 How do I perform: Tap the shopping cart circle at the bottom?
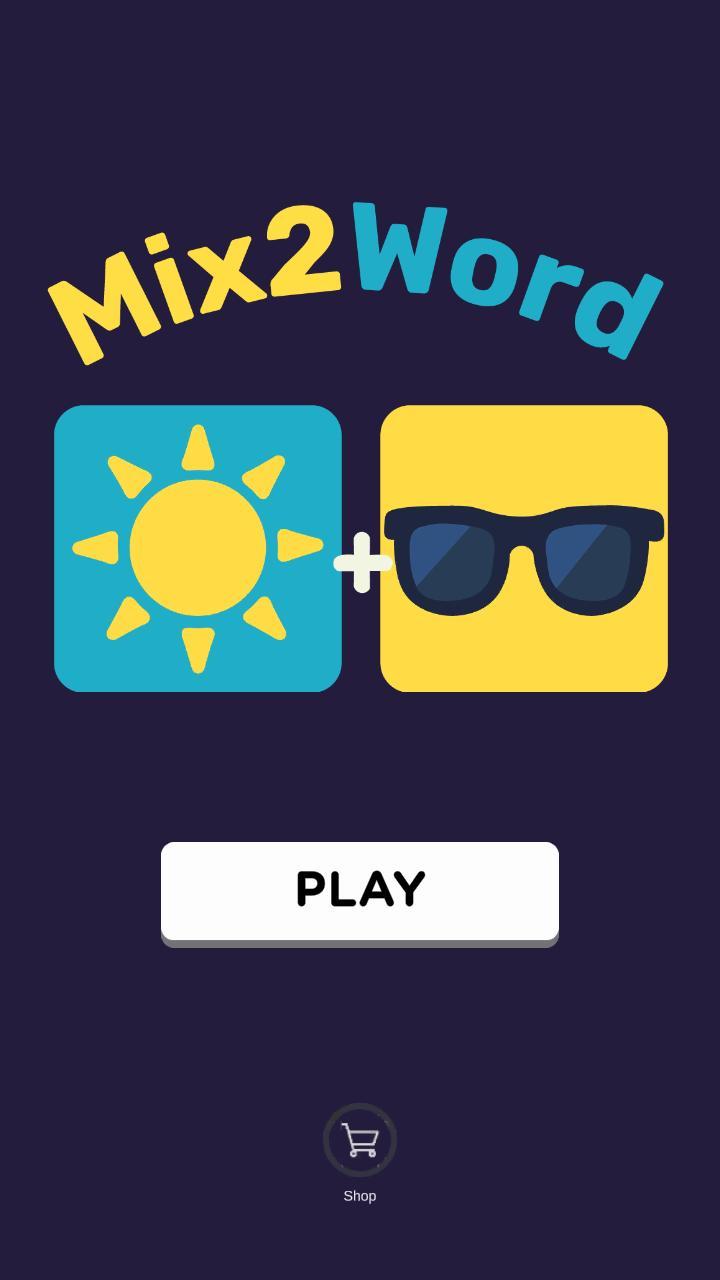(359, 1140)
